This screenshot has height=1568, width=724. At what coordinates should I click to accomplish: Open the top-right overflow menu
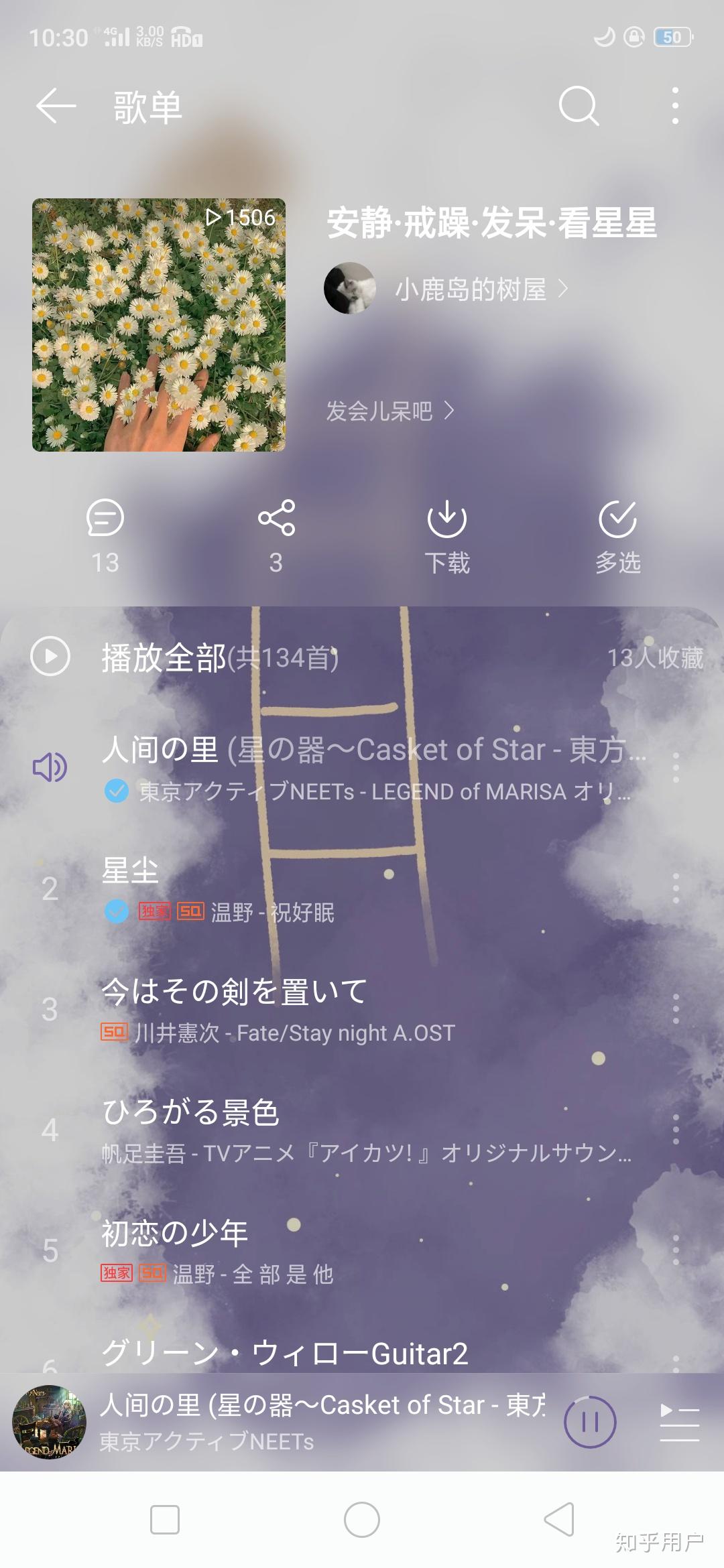[x=675, y=106]
